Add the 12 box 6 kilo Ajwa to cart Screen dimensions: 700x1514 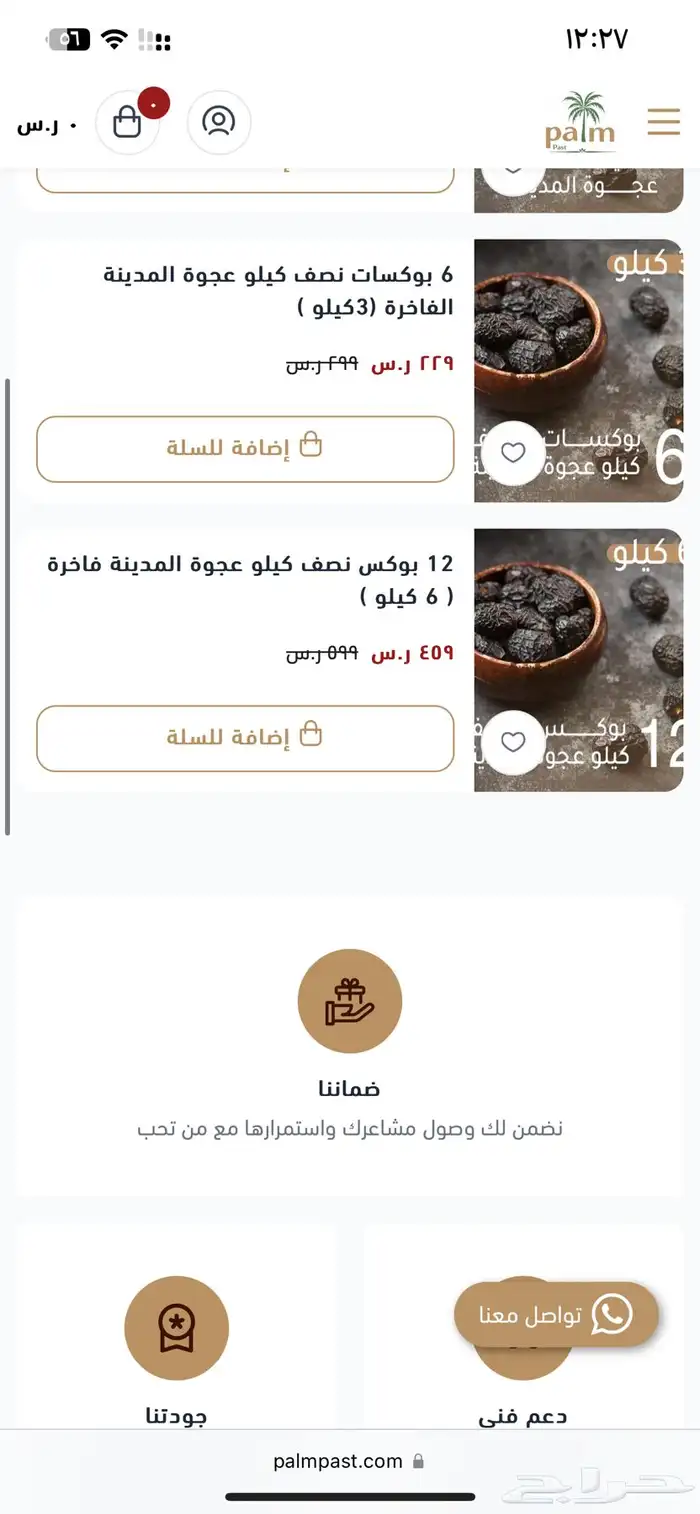tap(245, 738)
